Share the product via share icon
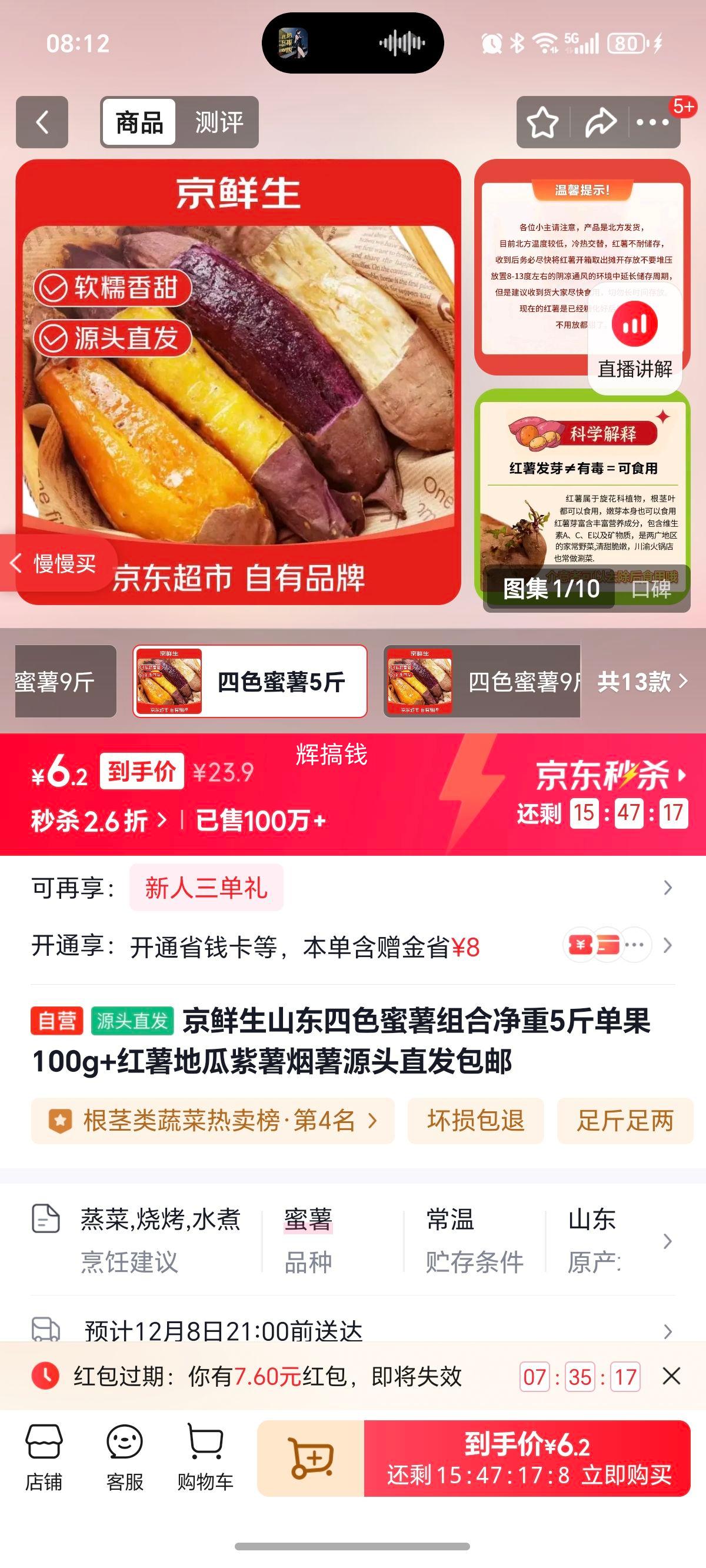 (600, 123)
